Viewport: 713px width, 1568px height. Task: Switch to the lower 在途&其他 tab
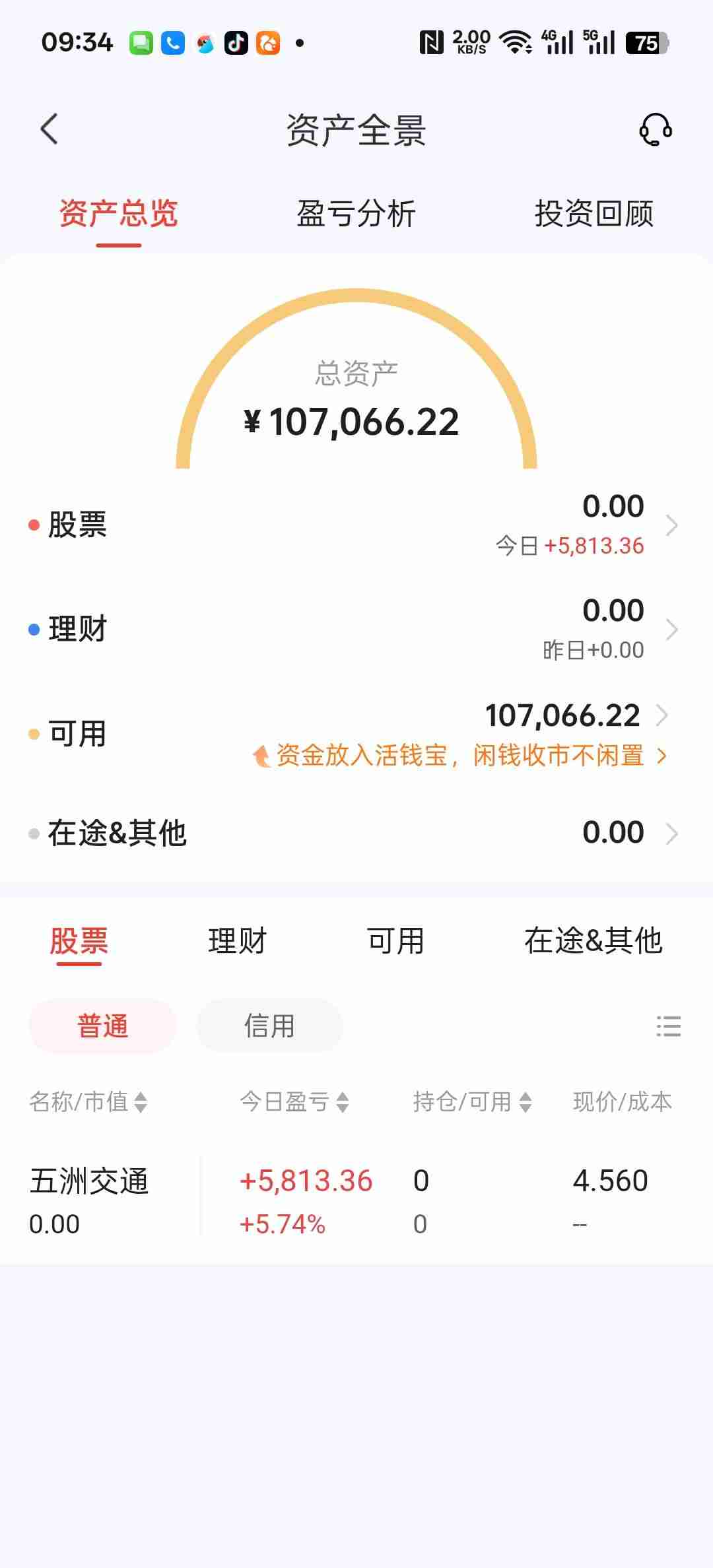[x=593, y=941]
